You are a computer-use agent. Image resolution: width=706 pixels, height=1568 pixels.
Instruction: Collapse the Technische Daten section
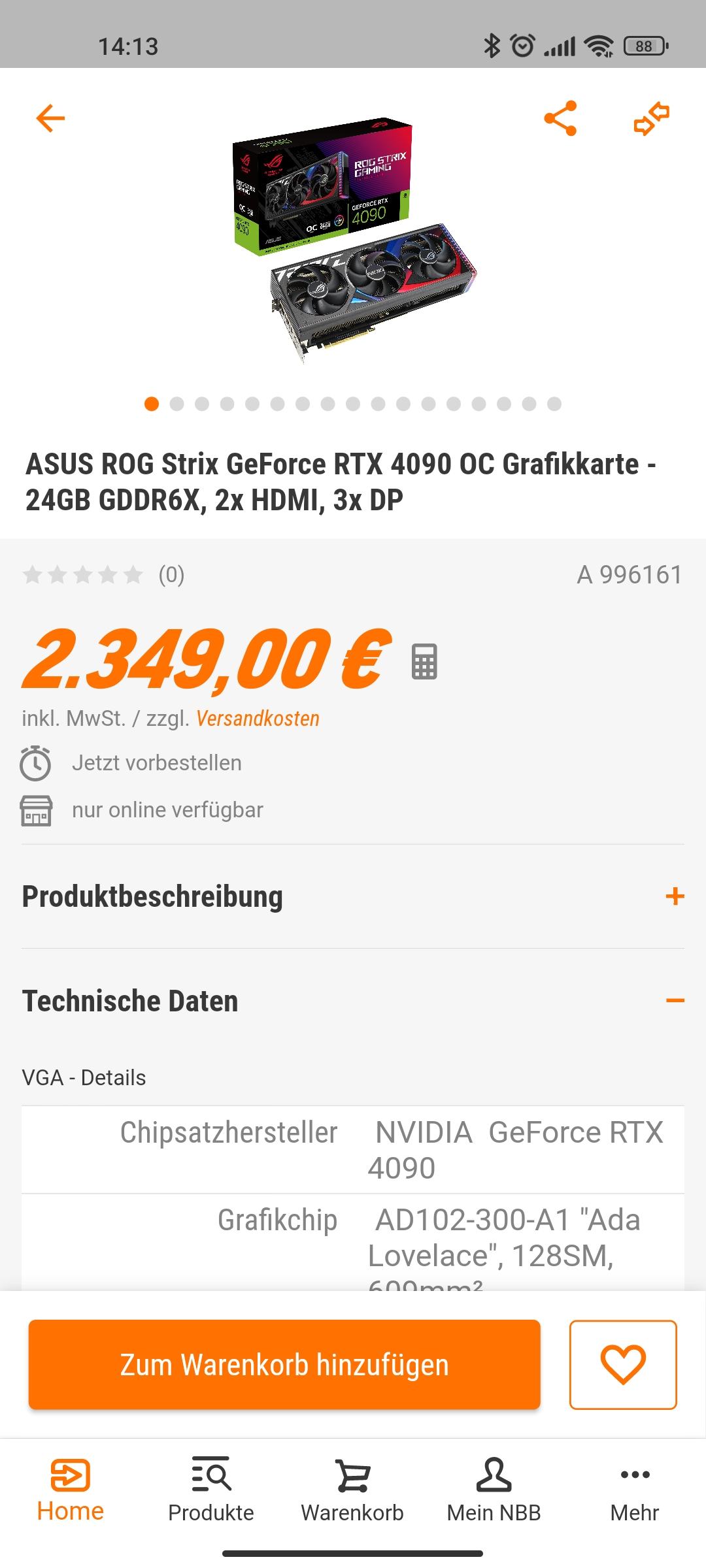(x=675, y=1000)
